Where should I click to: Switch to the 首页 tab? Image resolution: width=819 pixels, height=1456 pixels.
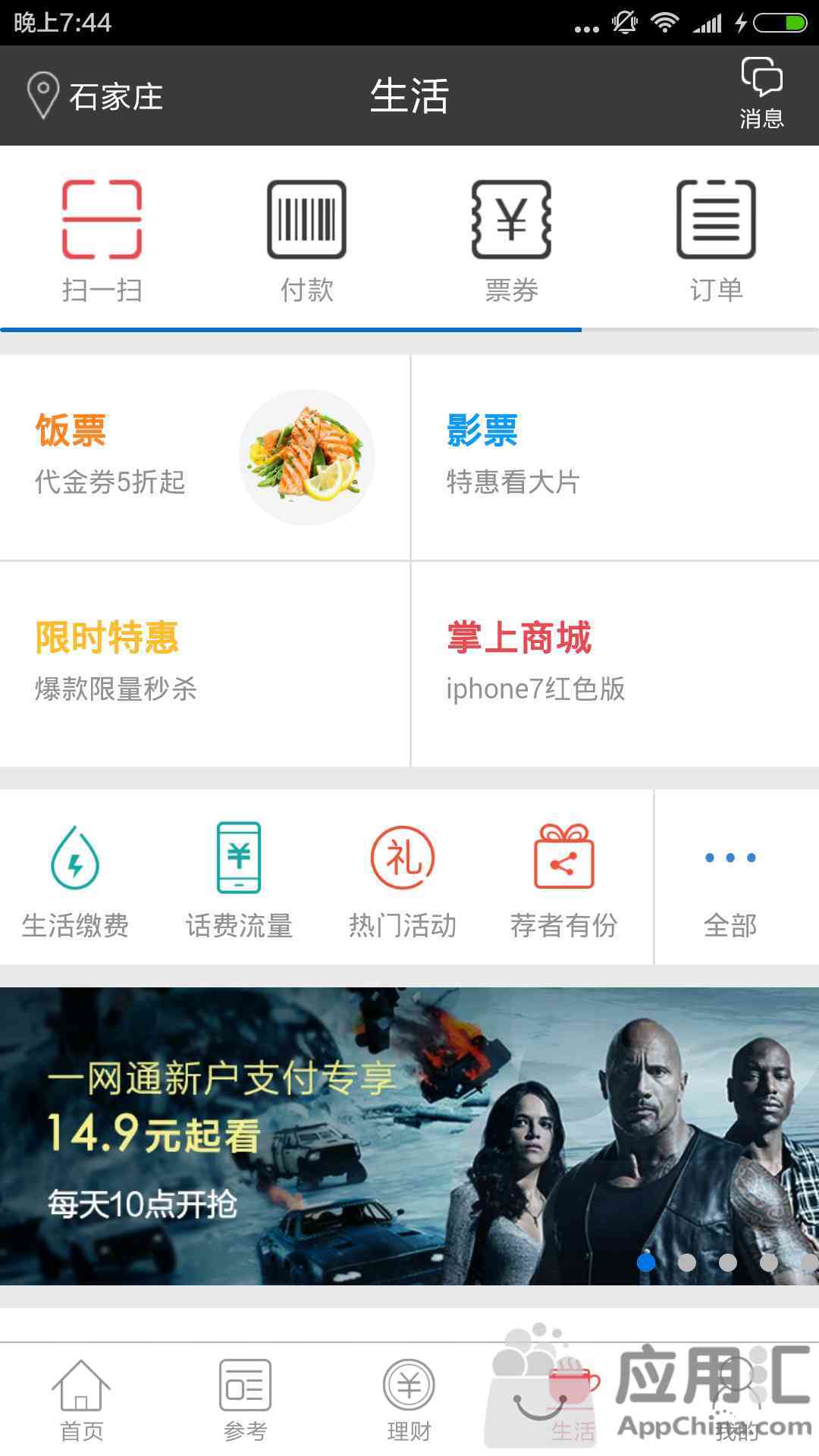point(81,1400)
